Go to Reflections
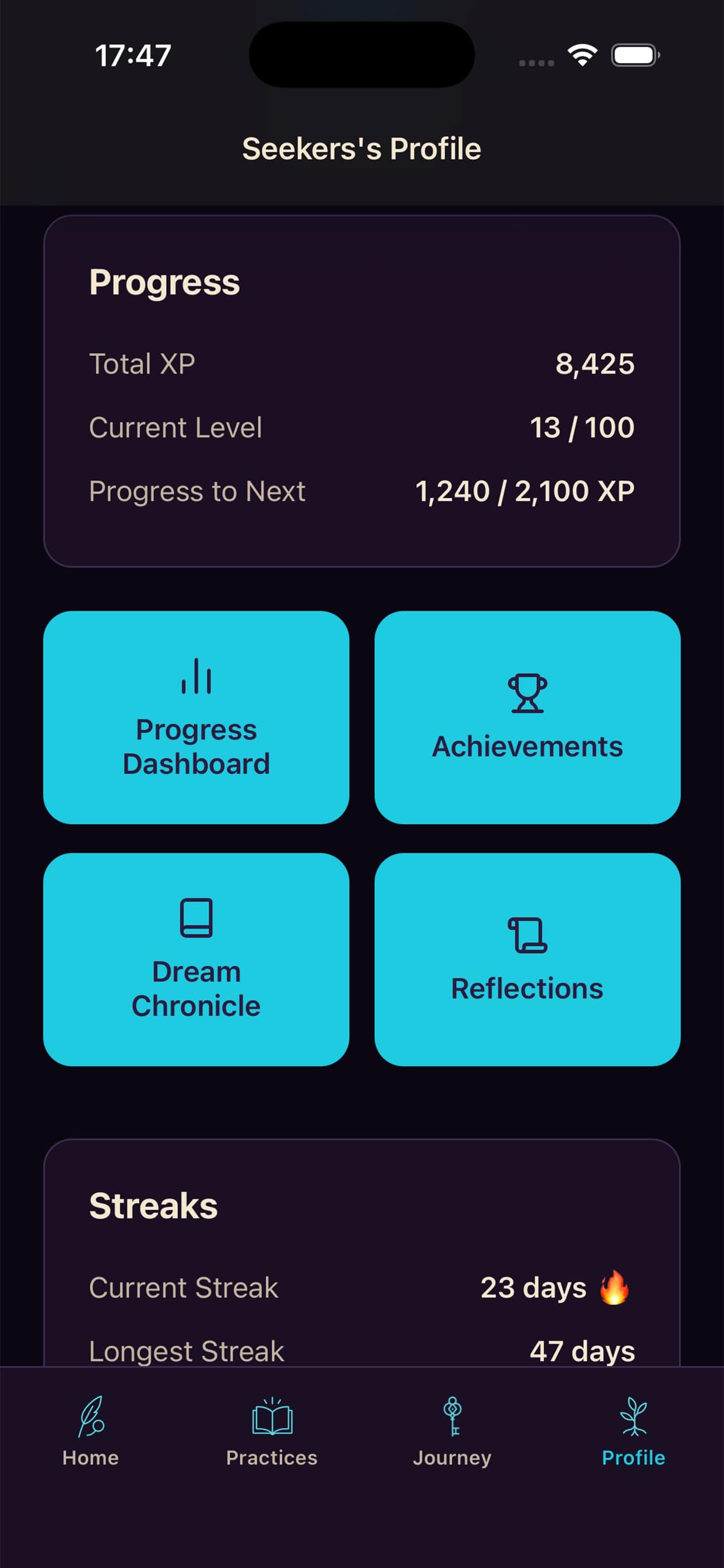The width and height of the screenshot is (724, 1568). pos(527,958)
